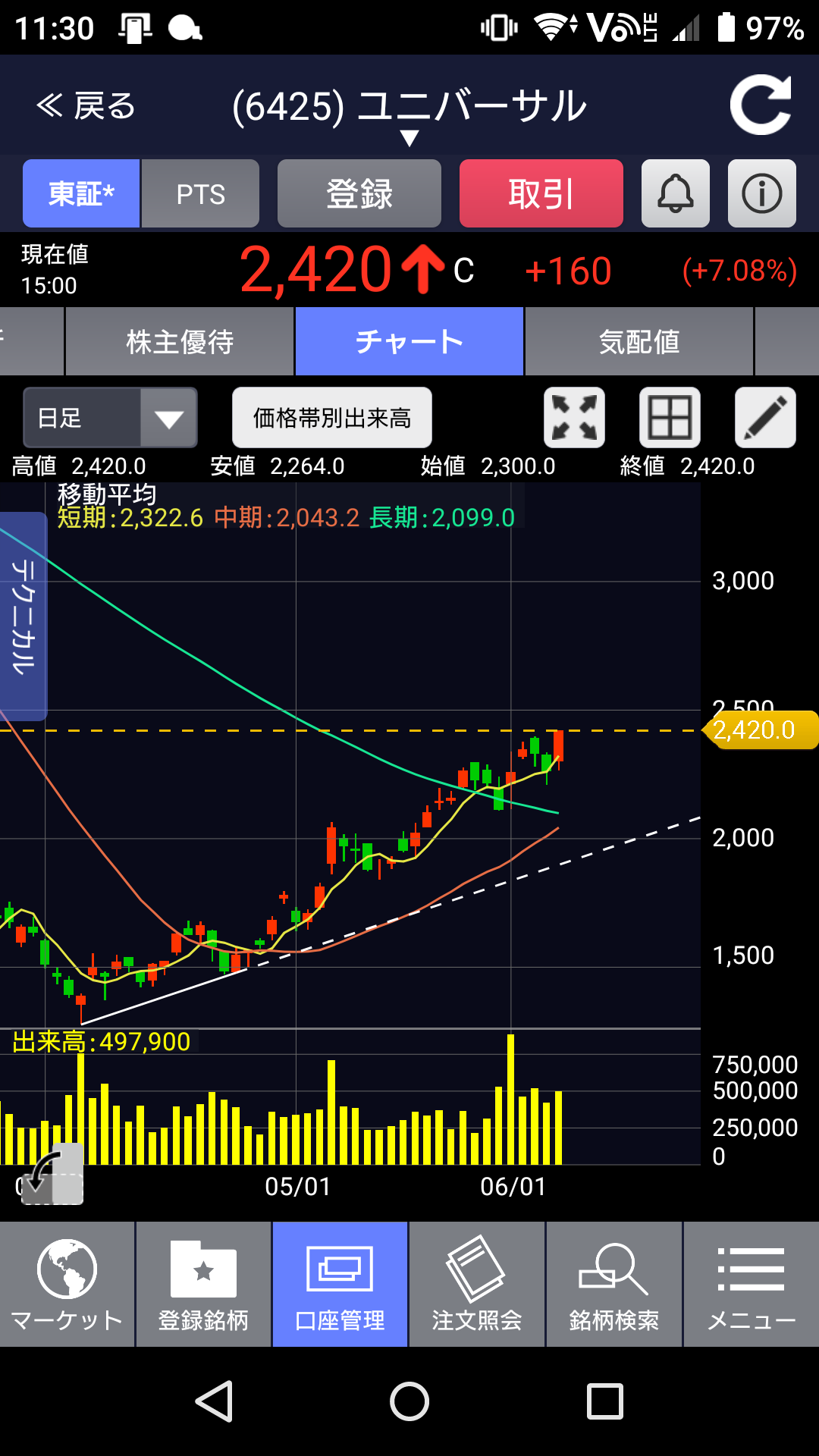Open the stock info icon
This screenshot has width=819, height=1456.
(x=761, y=194)
